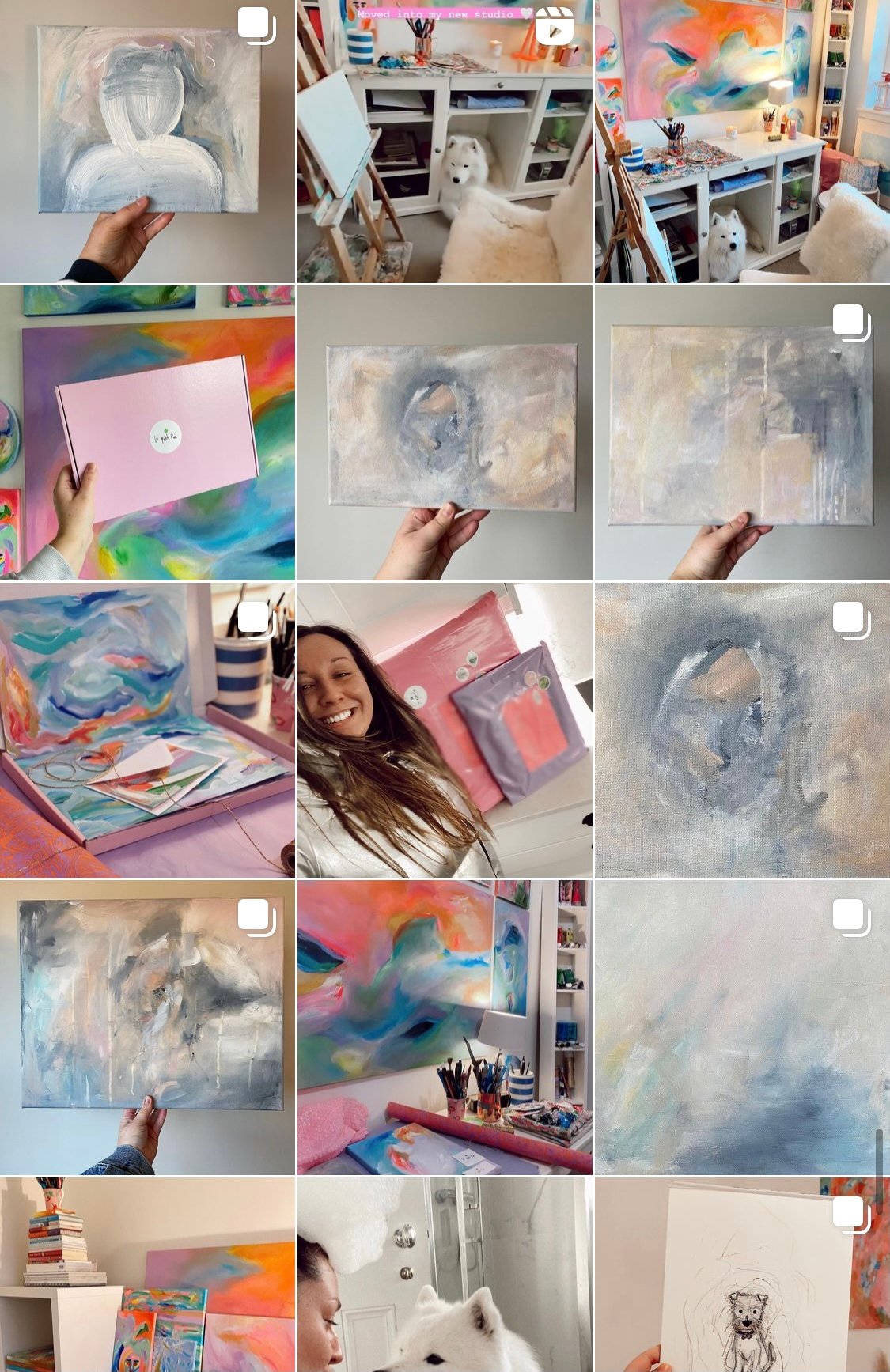Open the single-photo grey-beige abstract painting post
The image size is (890, 1372).
pos(445,433)
